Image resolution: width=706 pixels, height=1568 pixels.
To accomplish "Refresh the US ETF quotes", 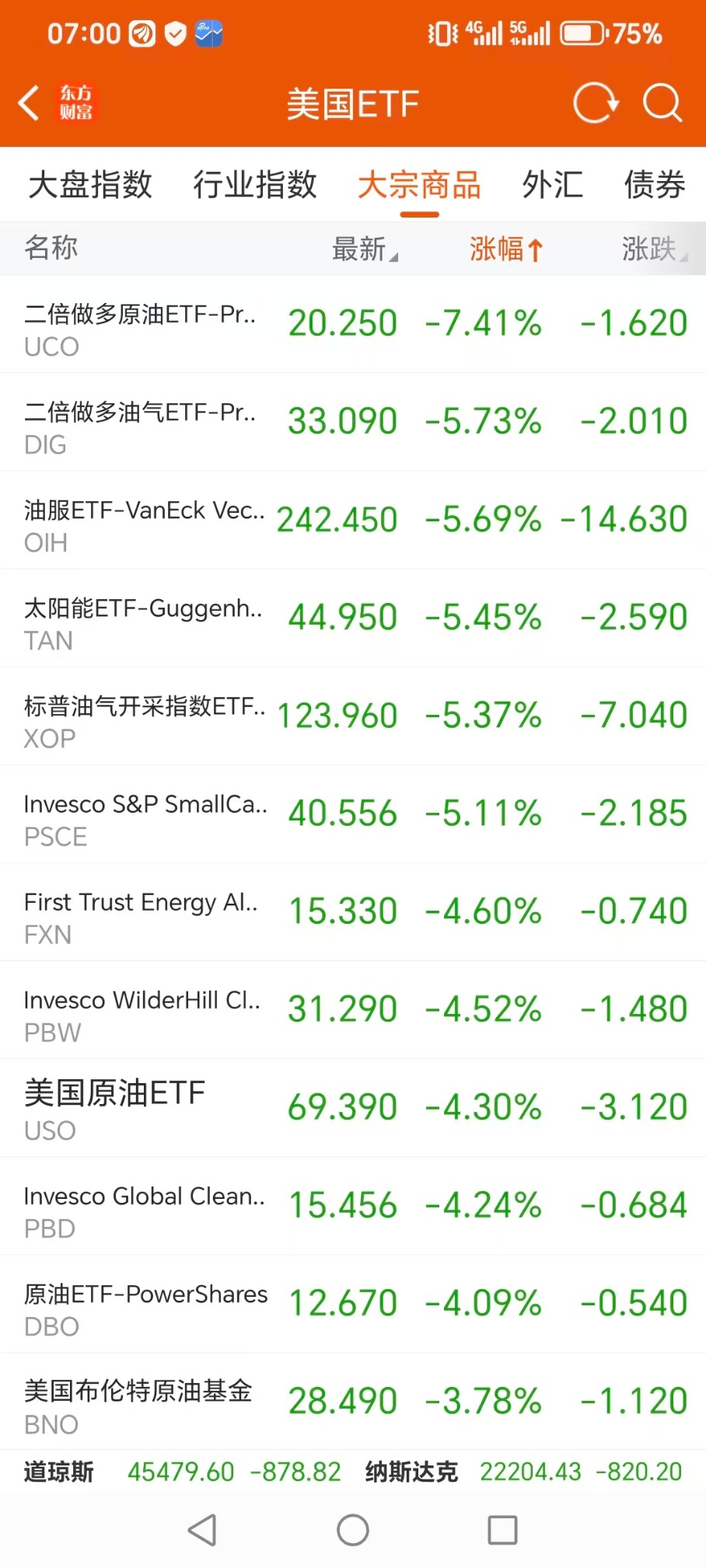I will (595, 103).
